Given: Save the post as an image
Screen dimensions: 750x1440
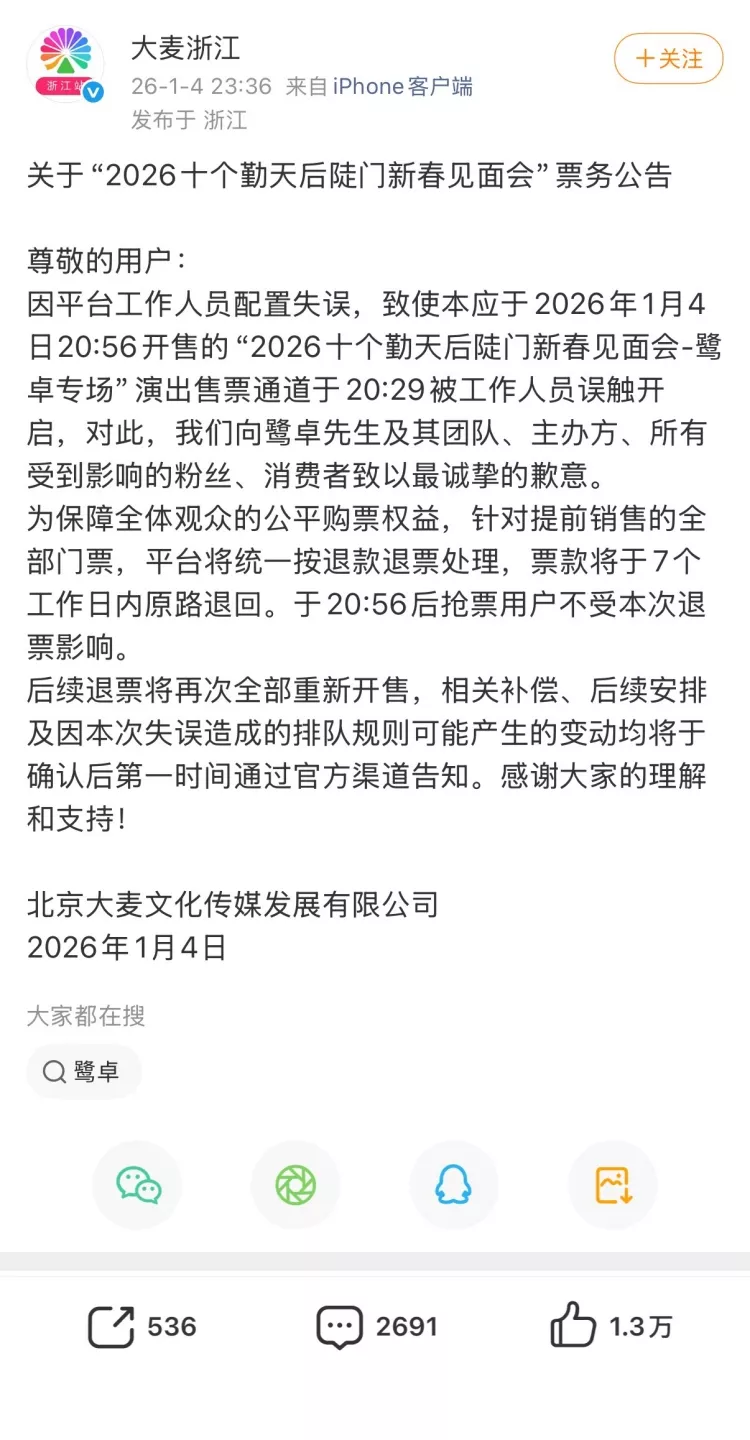Looking at the screenshot, I should (612, 1185).
